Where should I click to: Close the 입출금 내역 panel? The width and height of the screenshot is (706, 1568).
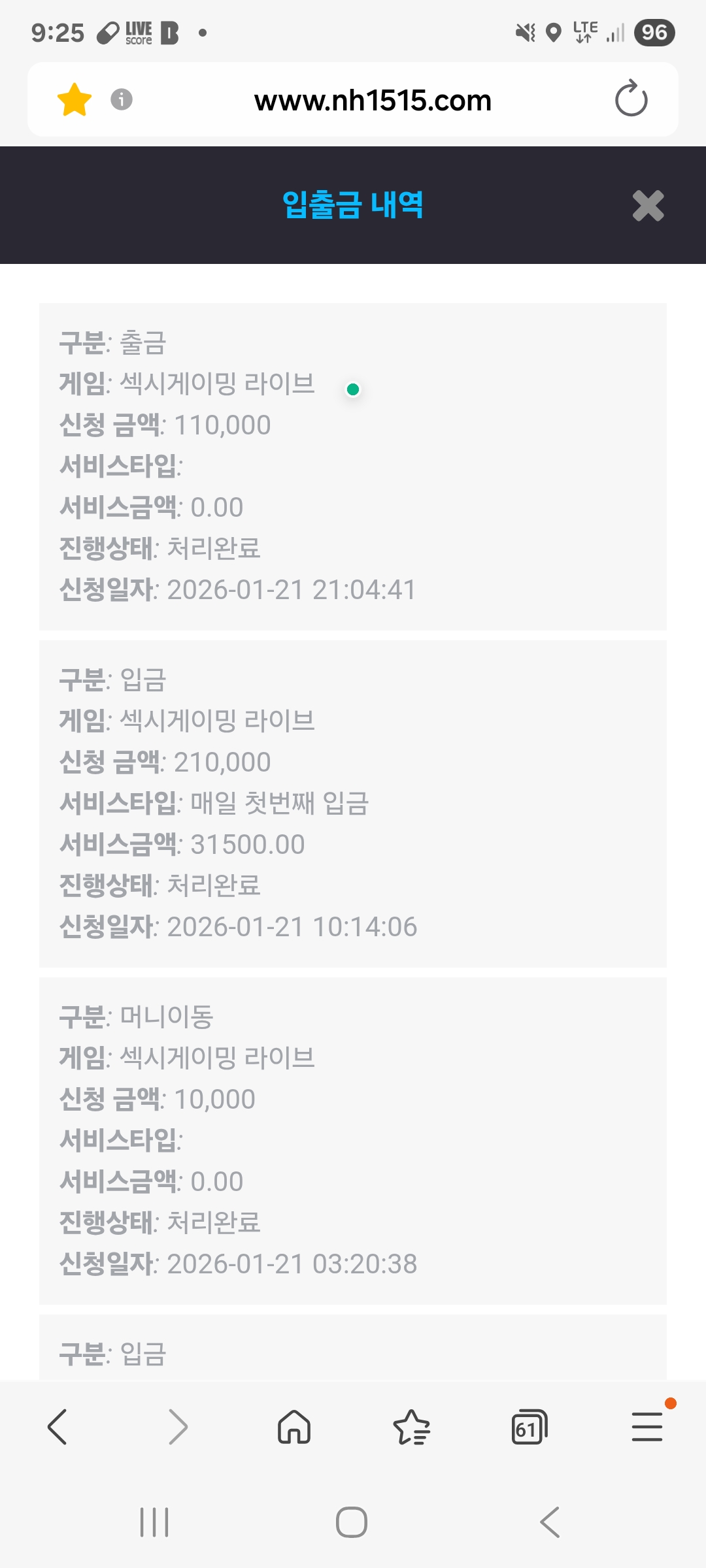click(x=648, y=206)
